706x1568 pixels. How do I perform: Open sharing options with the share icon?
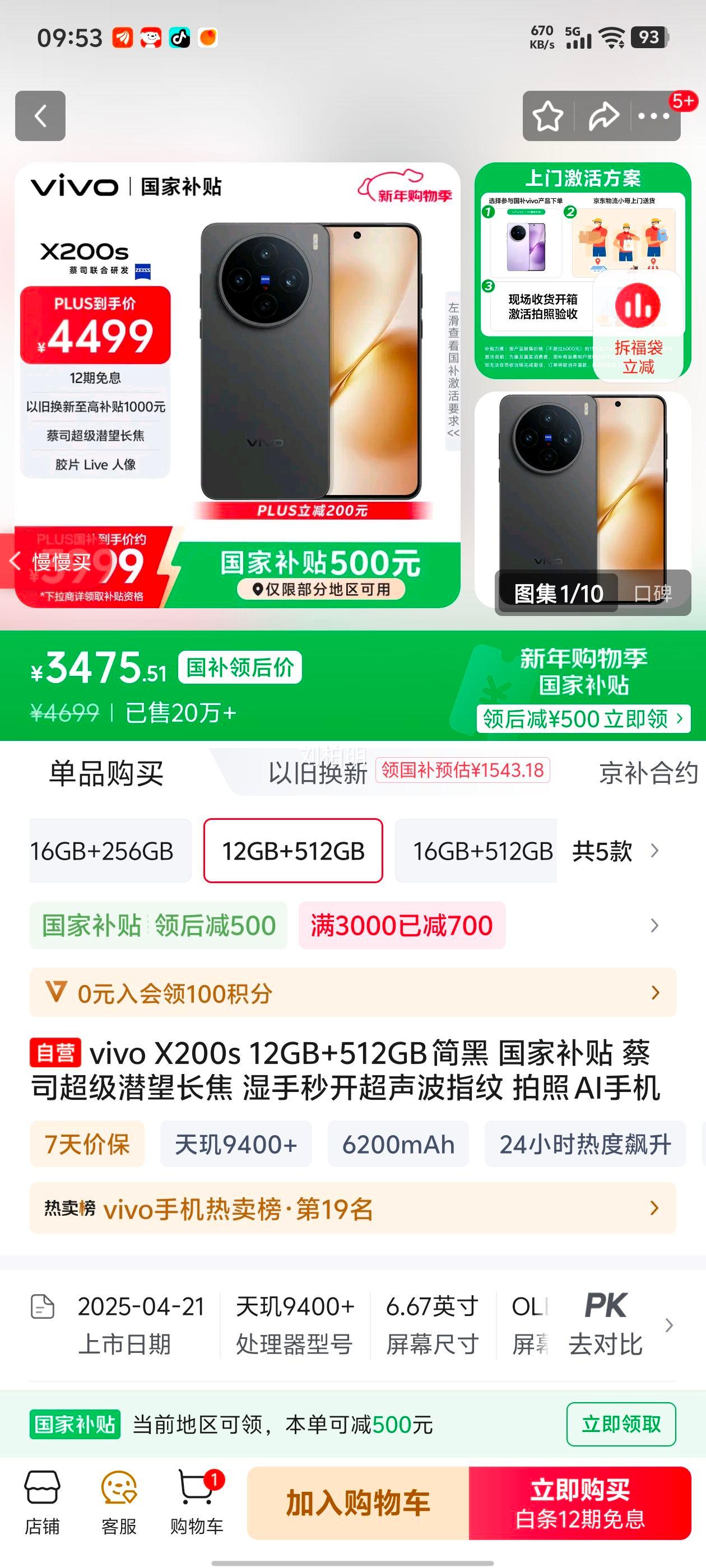click(603, 115)
